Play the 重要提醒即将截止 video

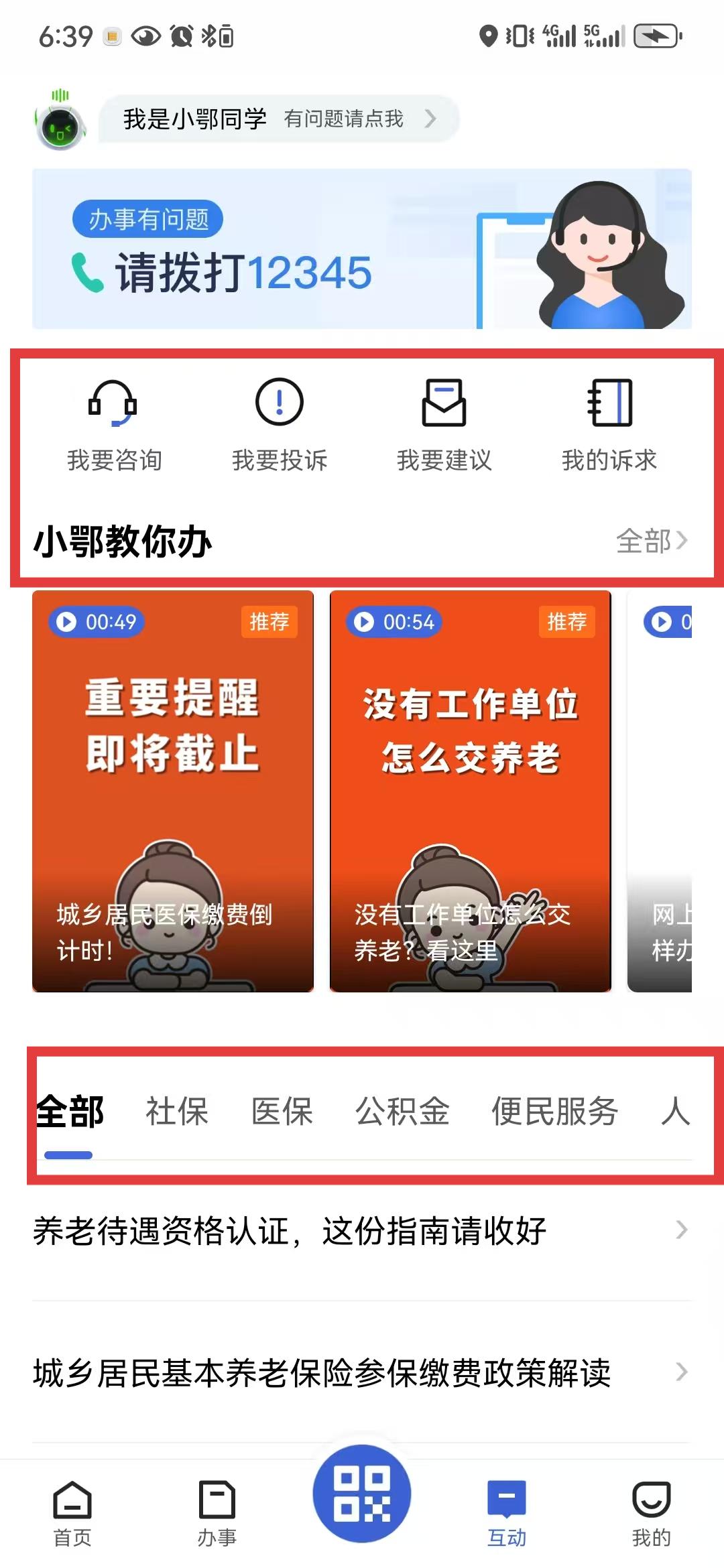[x=173, y=791]
